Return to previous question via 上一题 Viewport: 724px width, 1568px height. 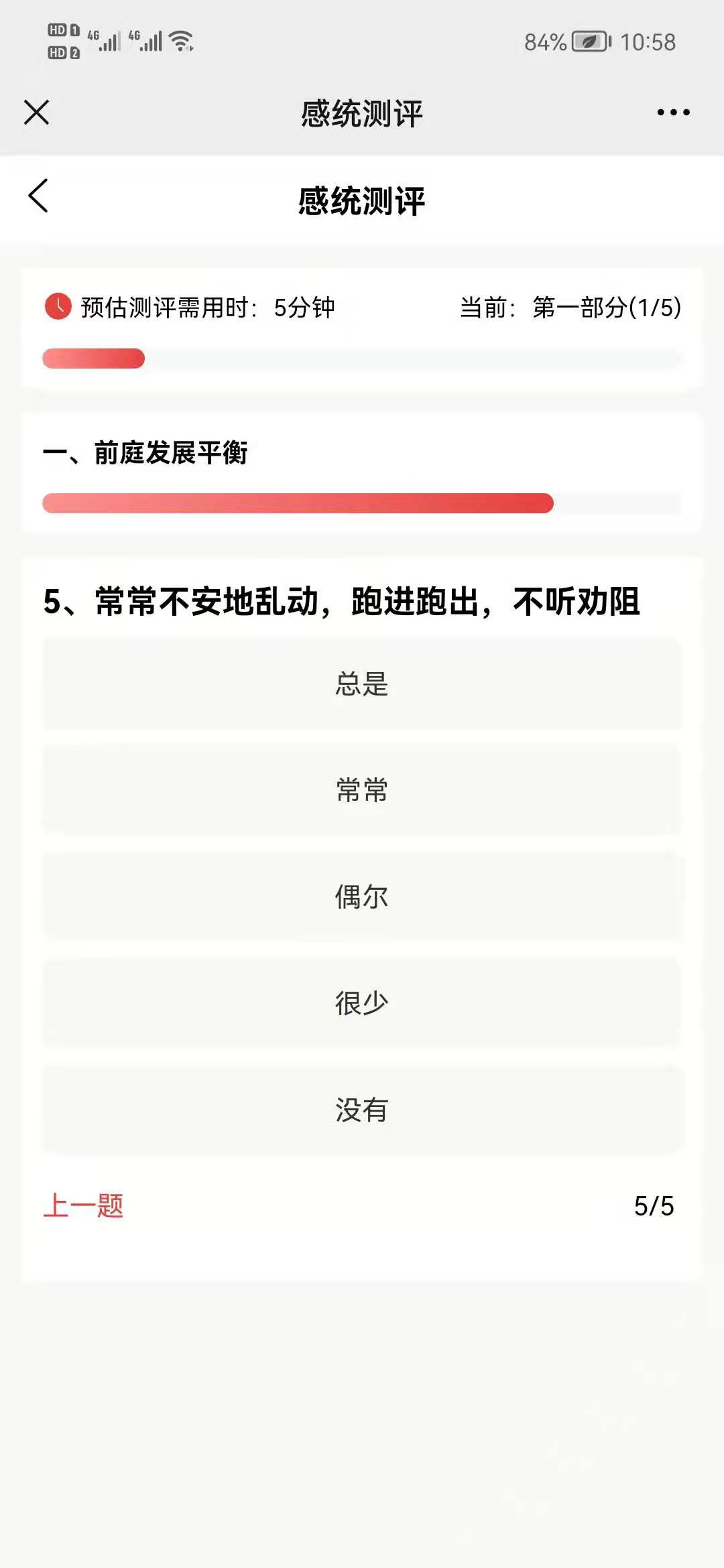tap(83, 1205)
